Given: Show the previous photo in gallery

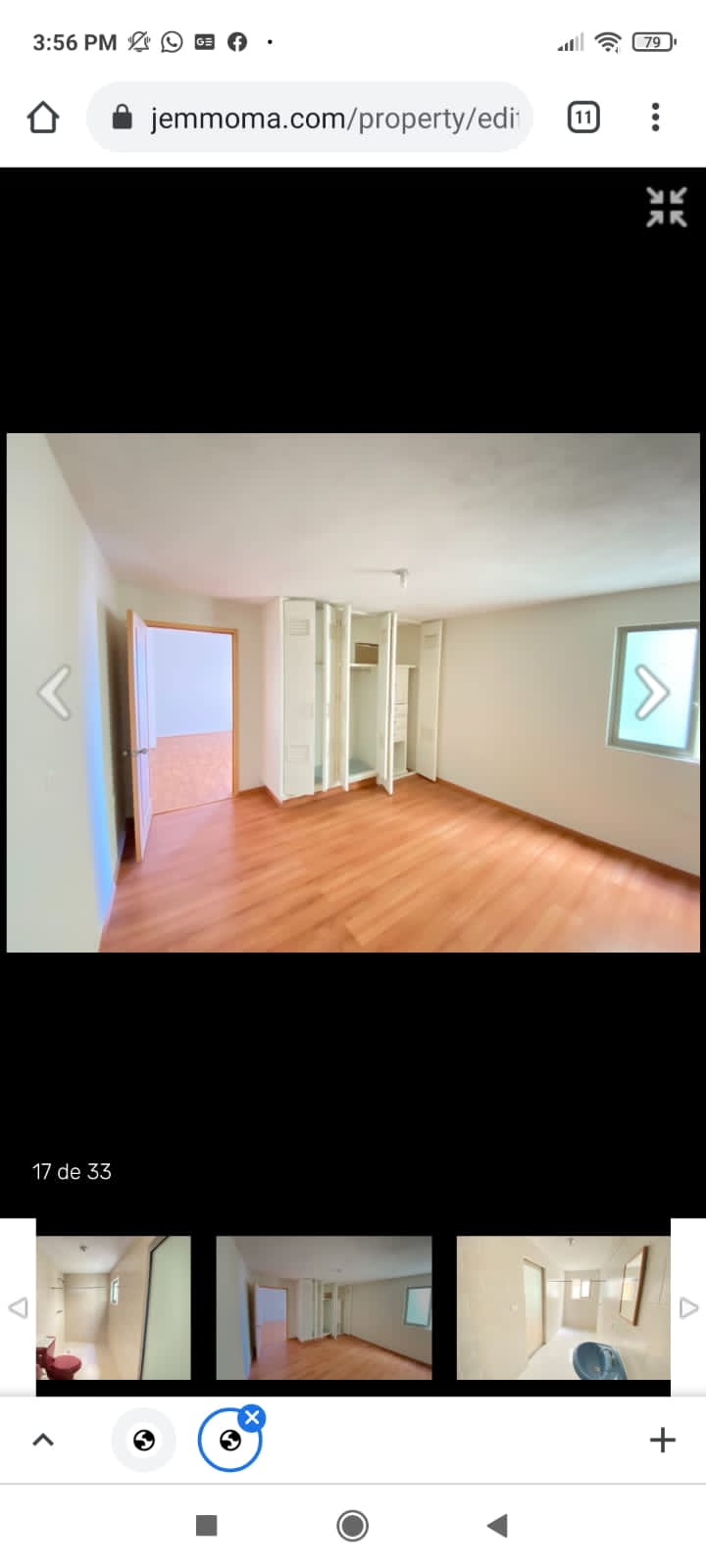Looking at the screenshot, I should [x=55, y=693].
